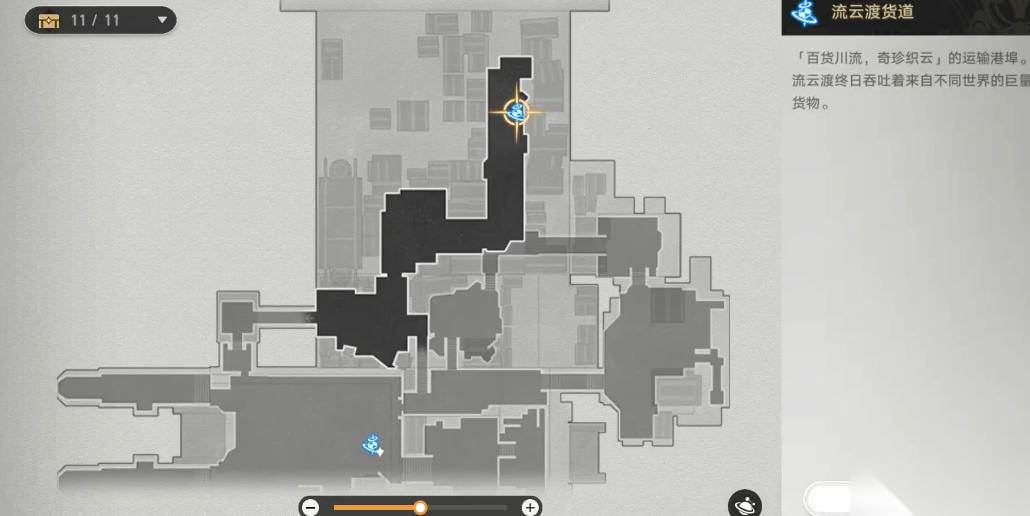1030x516 pixels.
Task: Zoom out with the minus button
Action: point(311,507)
